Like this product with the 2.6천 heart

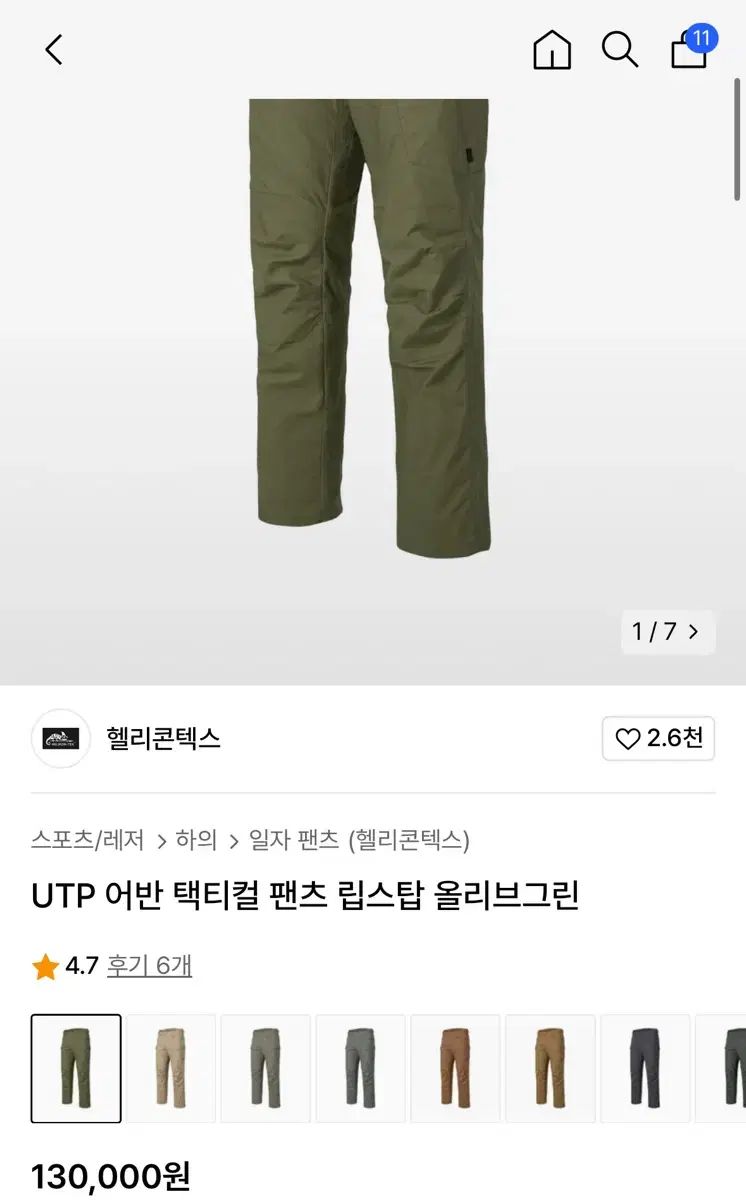coord(658,739)
